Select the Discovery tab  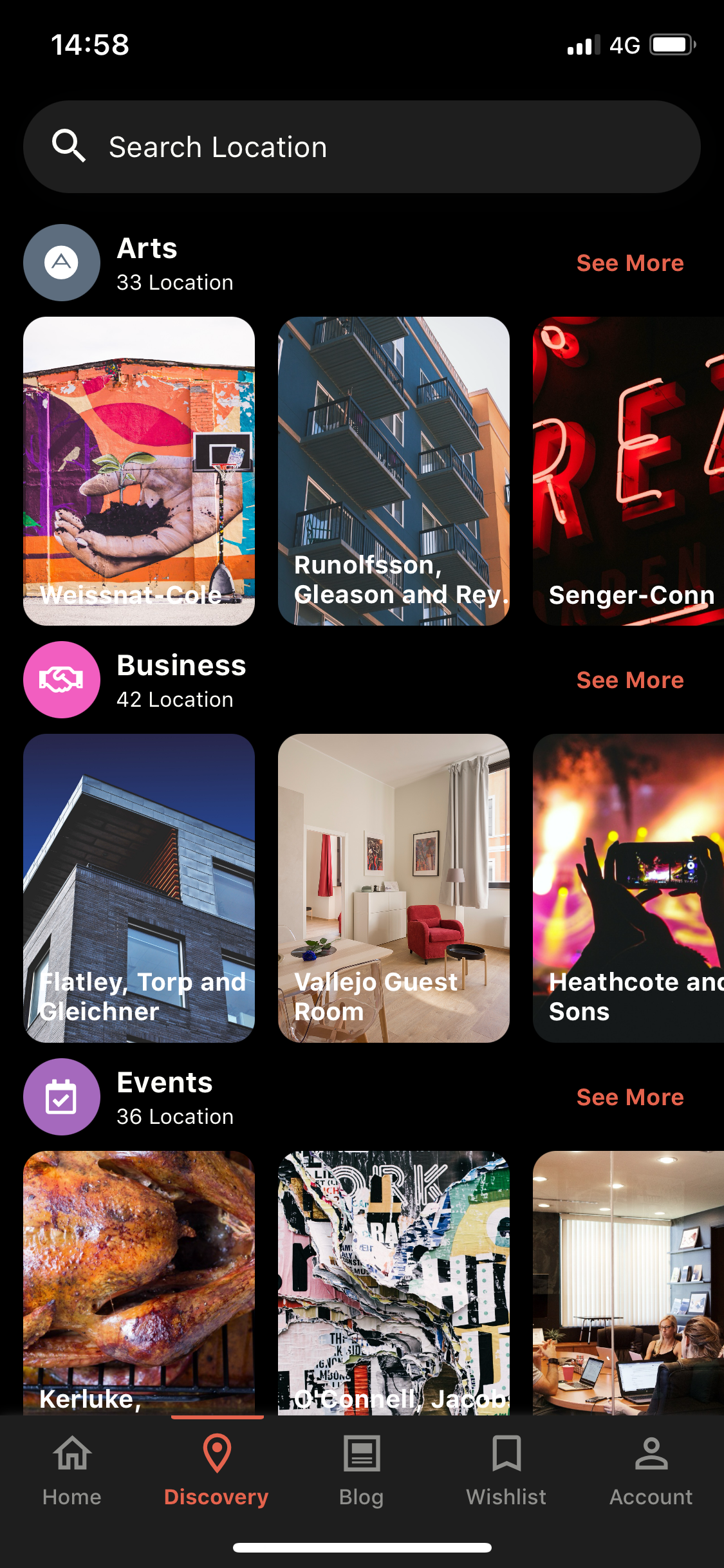tap(217, 1470)
